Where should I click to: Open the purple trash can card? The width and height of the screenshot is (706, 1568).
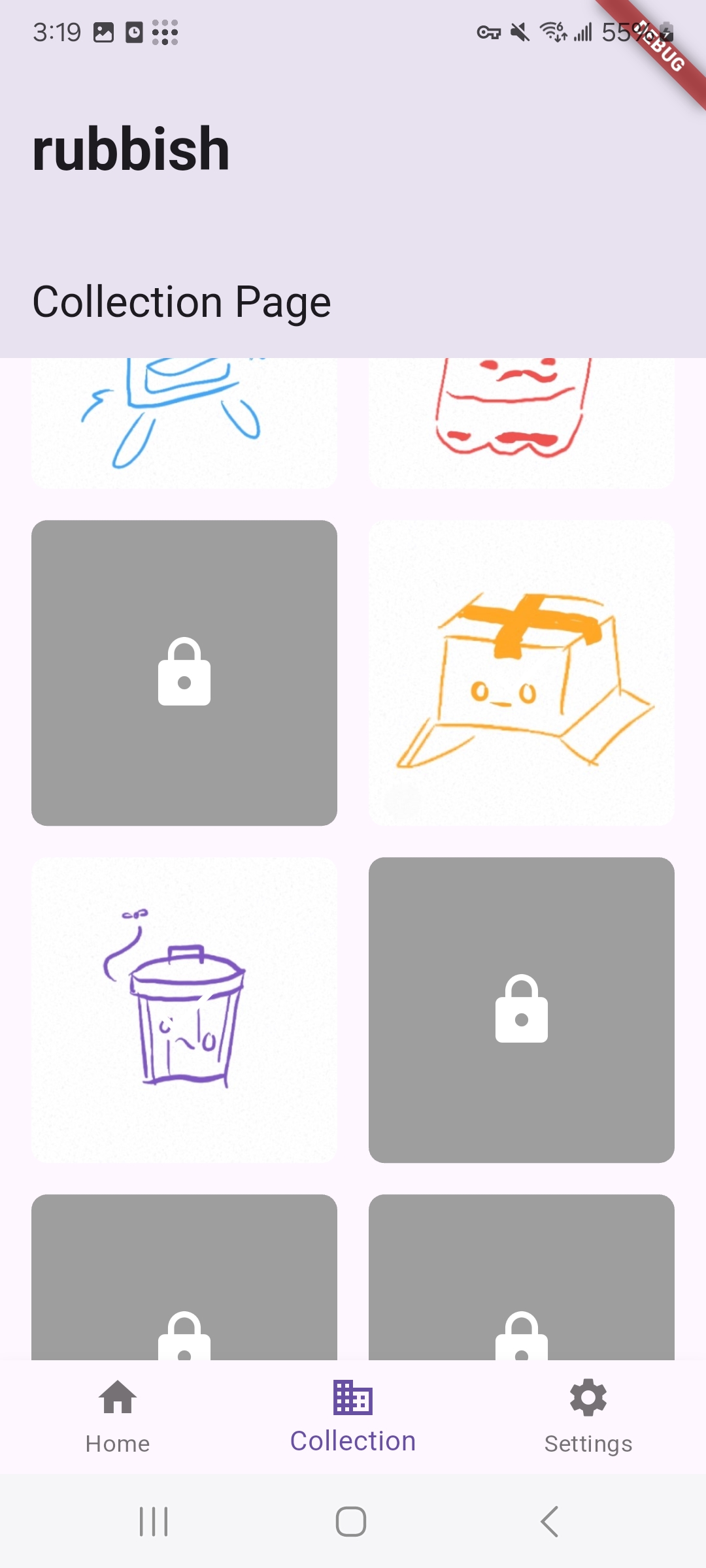coord(184,1010)
